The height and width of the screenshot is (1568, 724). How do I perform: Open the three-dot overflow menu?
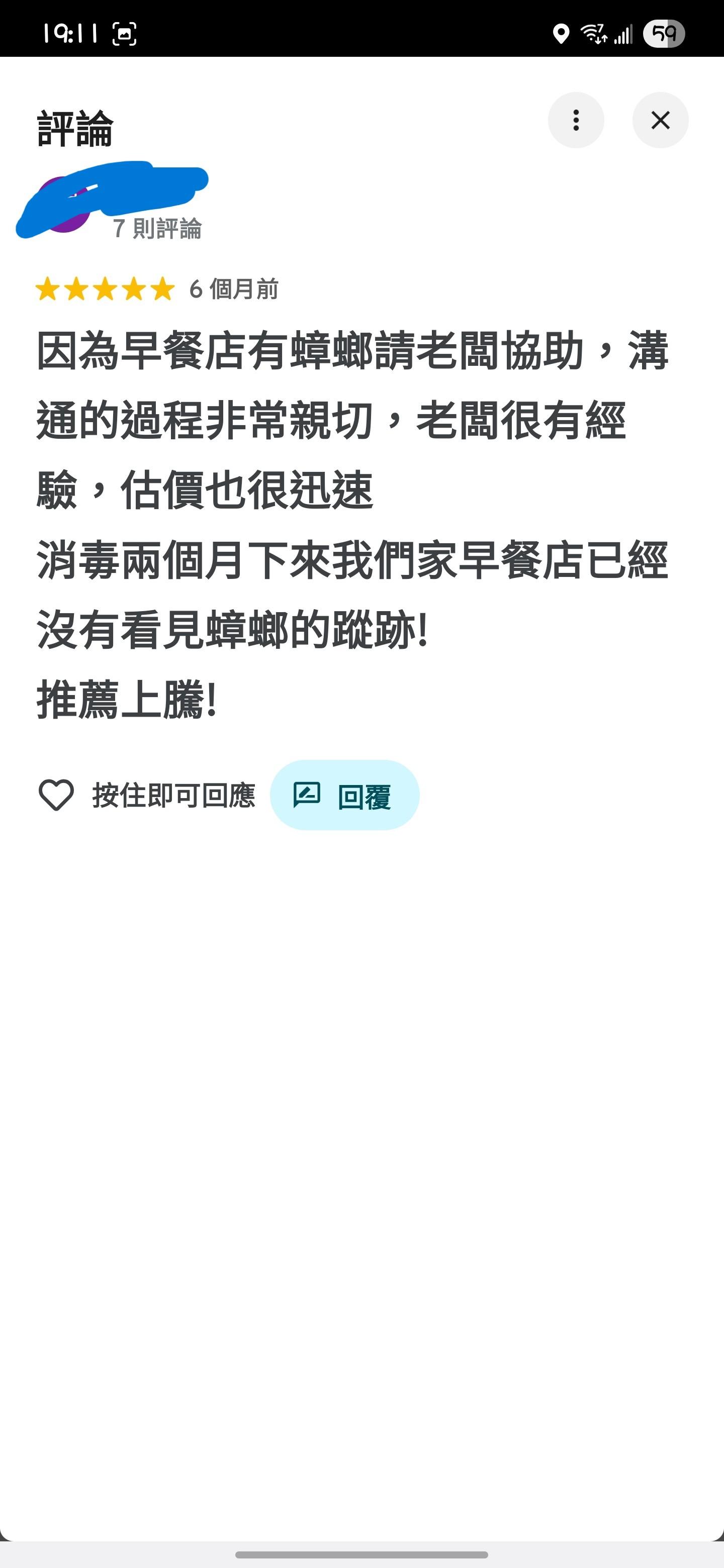575,120
